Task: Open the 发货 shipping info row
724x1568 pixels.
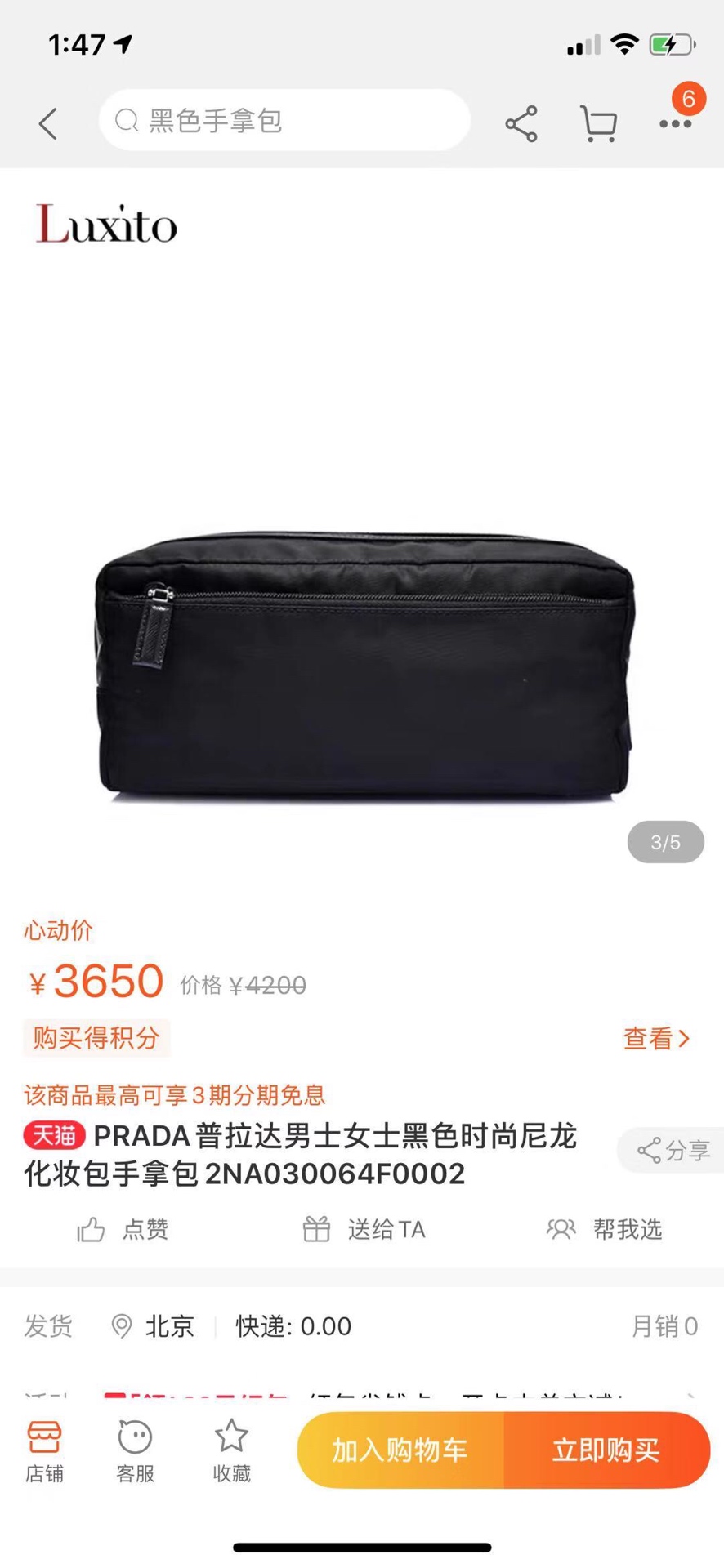Action: (362, 1326)
